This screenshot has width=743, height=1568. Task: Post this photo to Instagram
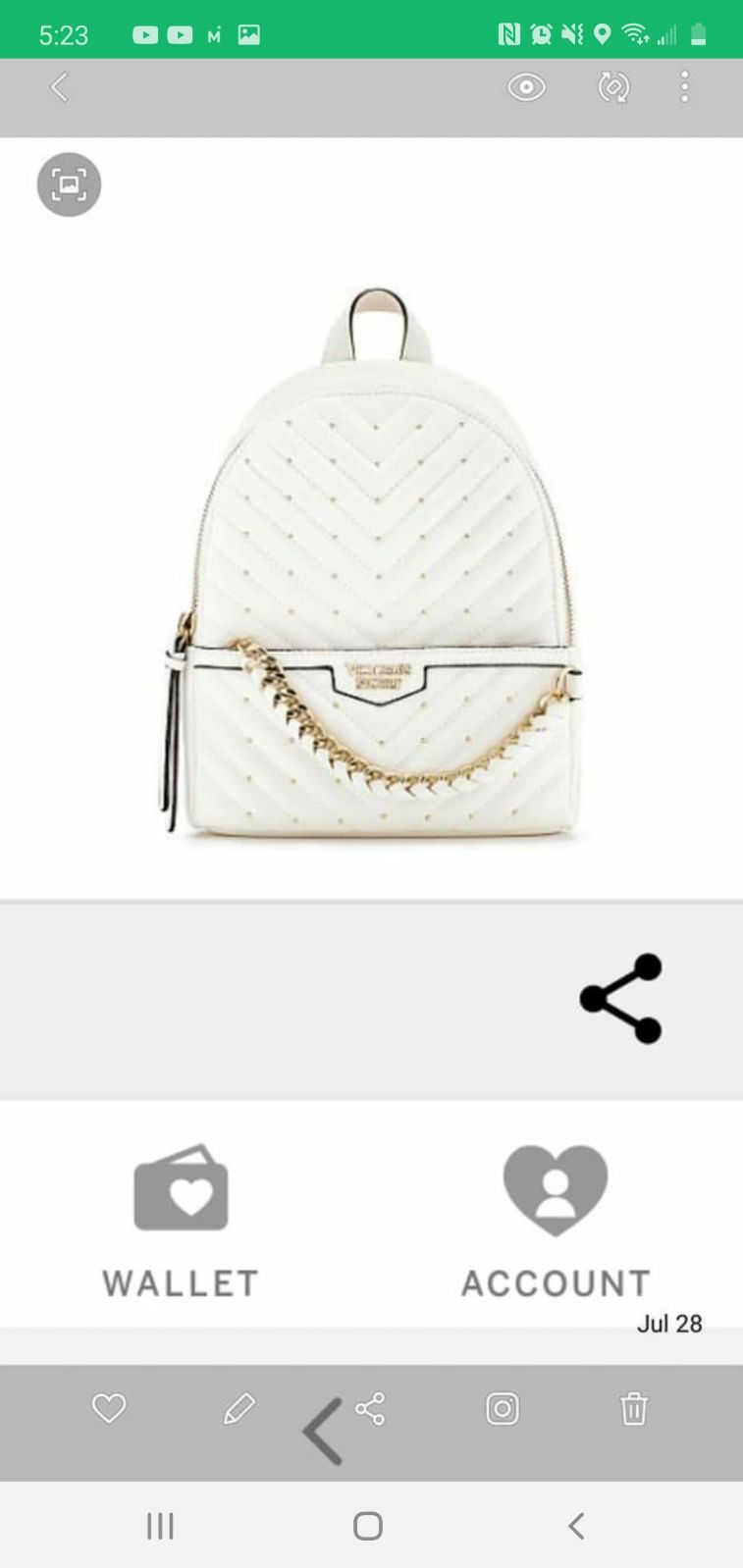(x=502, y=1408)
